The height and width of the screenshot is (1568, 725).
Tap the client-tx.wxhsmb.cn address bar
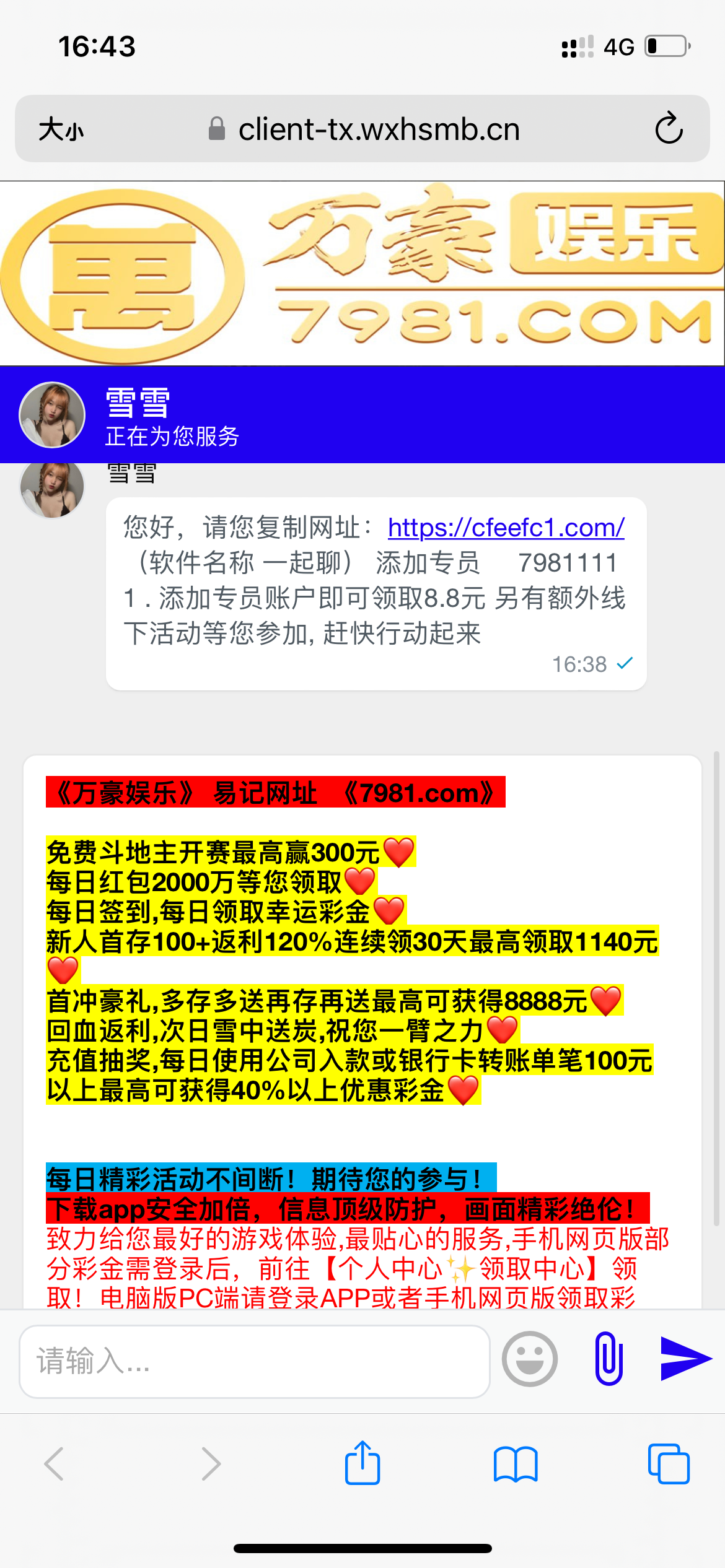click(x=378, y=129)
